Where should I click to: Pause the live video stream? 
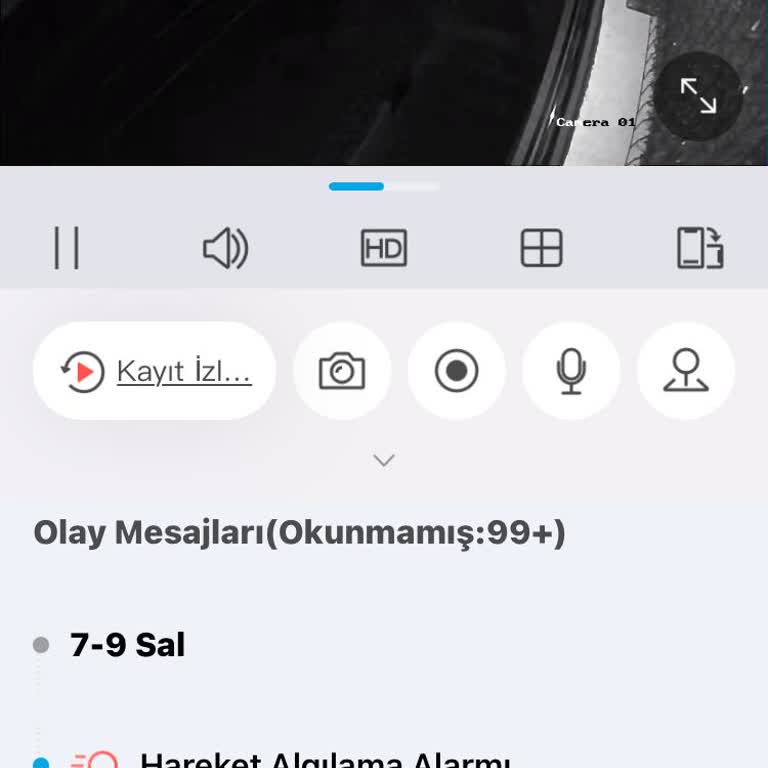(66, 248)
